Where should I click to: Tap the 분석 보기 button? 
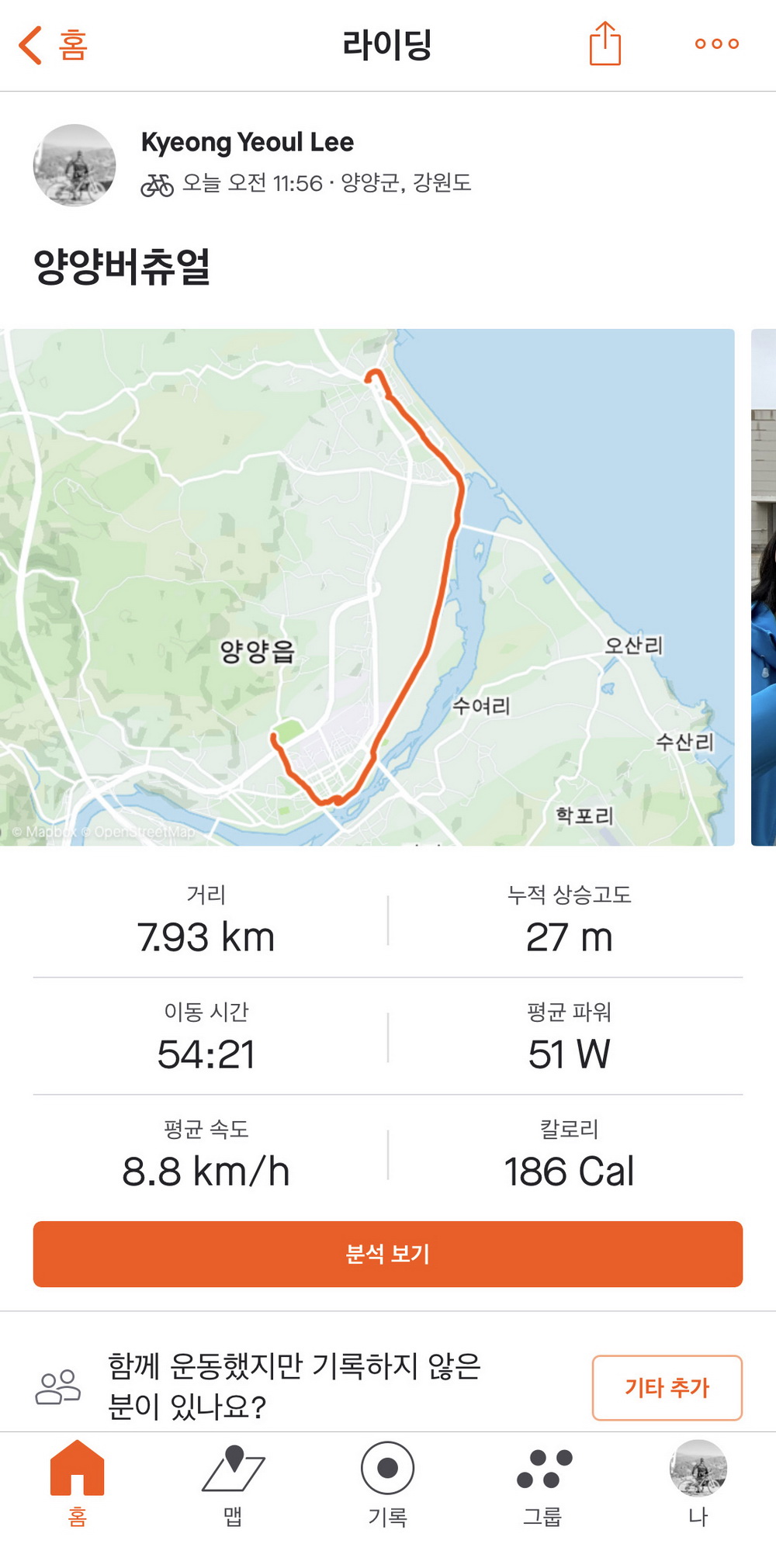(388, 1254)
